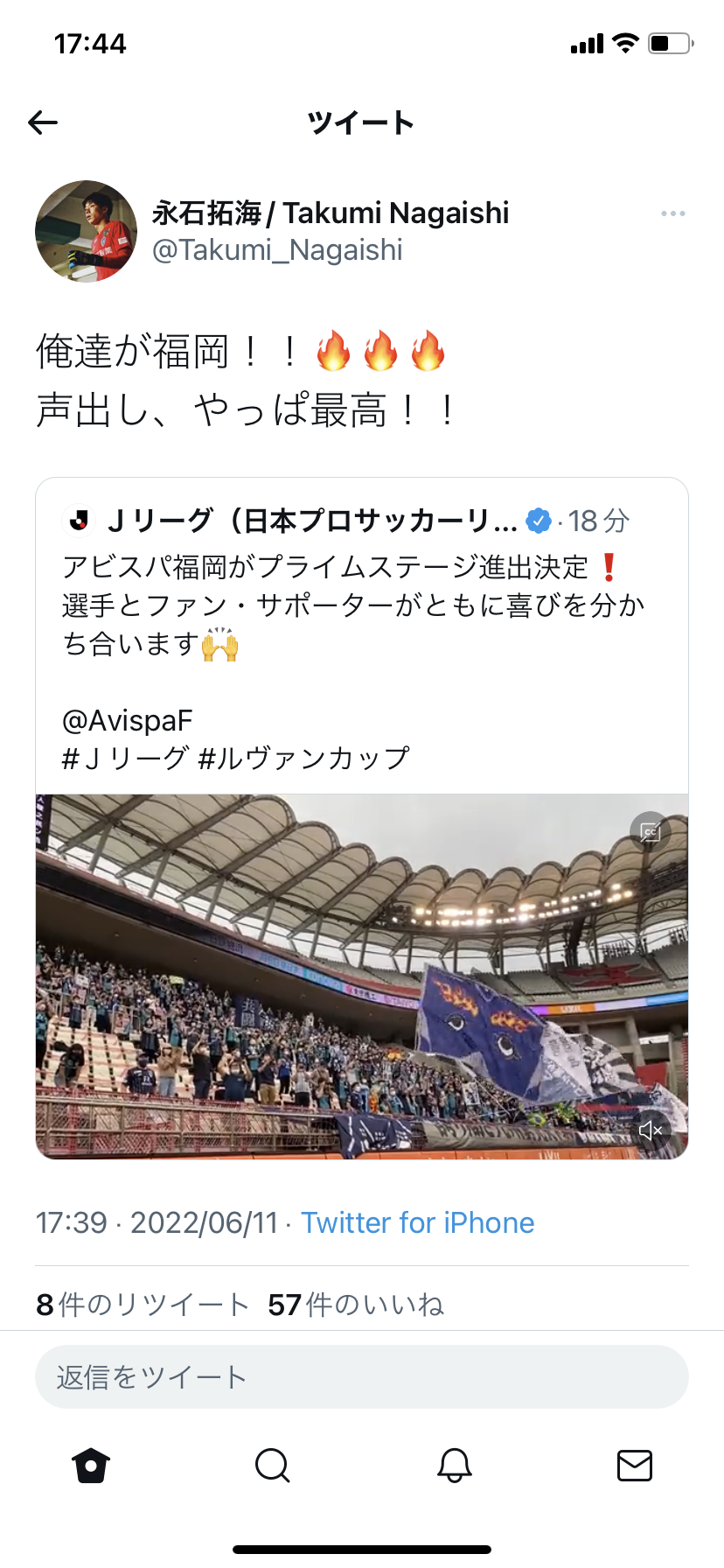Viewport: 724px width, 1568px height.
Task: Switch to the Search tab
Action: coord(272,1466)
